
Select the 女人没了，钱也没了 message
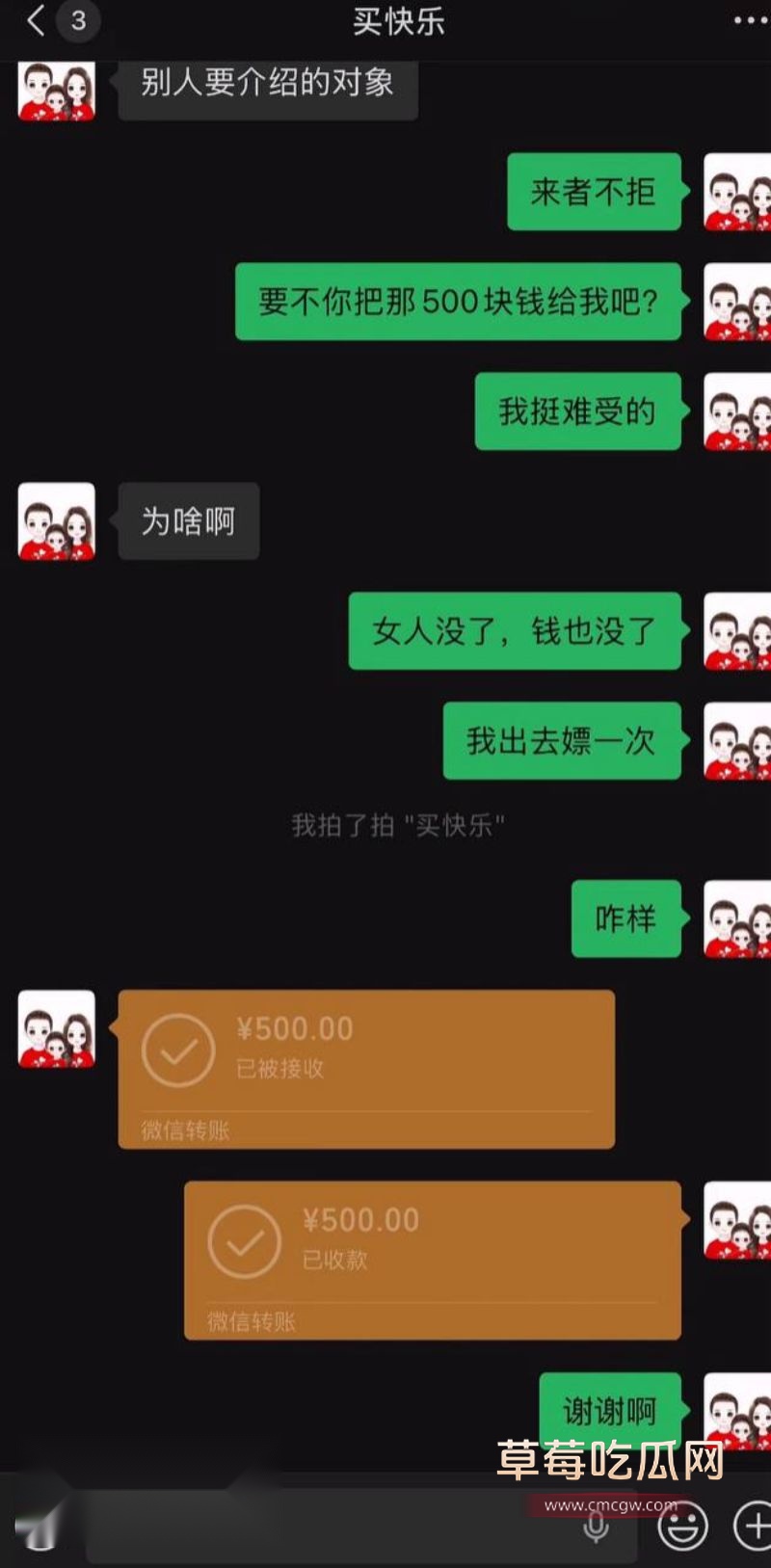click(x=514, y=633)
